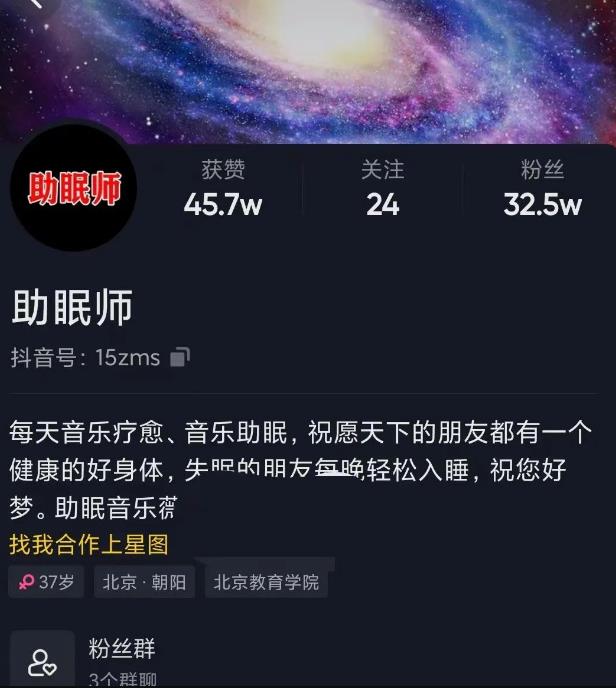Screen dimensions: 616x688
Task: View the 获赞 45.7w likes count
Action: click(222, 189)
